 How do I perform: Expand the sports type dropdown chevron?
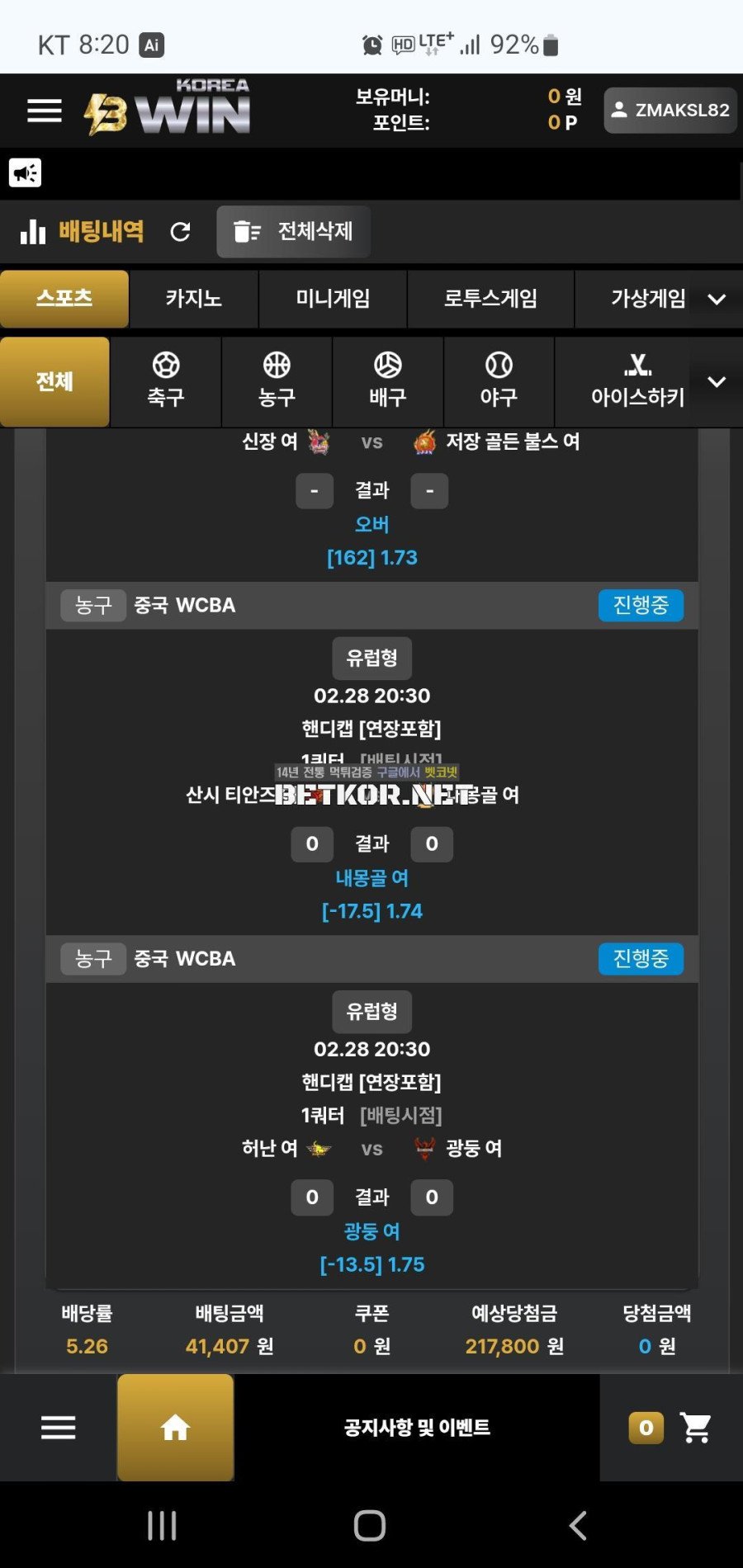click(717, 382)
